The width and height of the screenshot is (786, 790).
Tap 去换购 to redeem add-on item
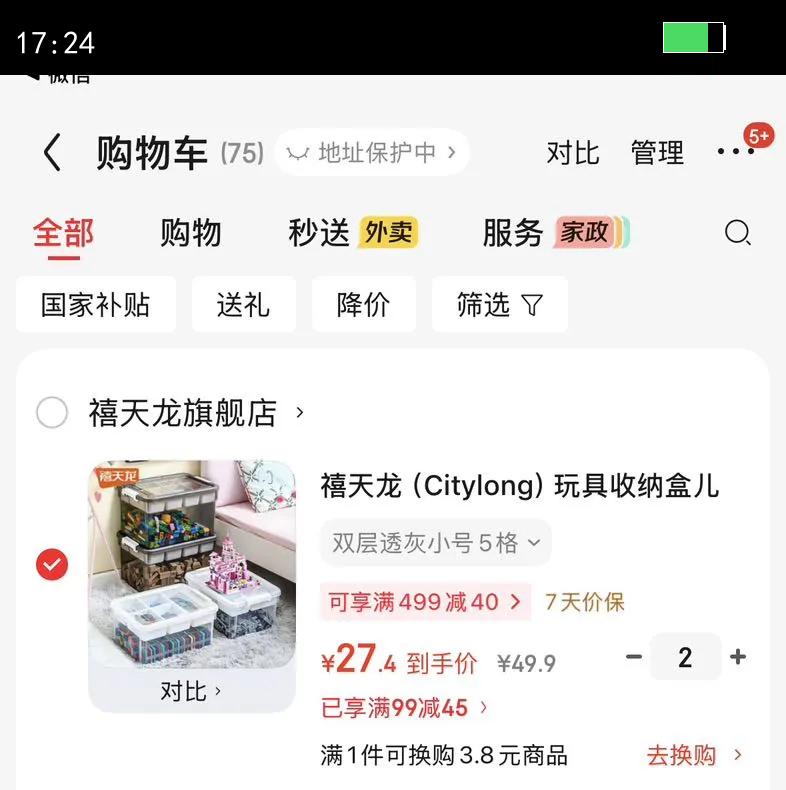(x=695, y=755)
